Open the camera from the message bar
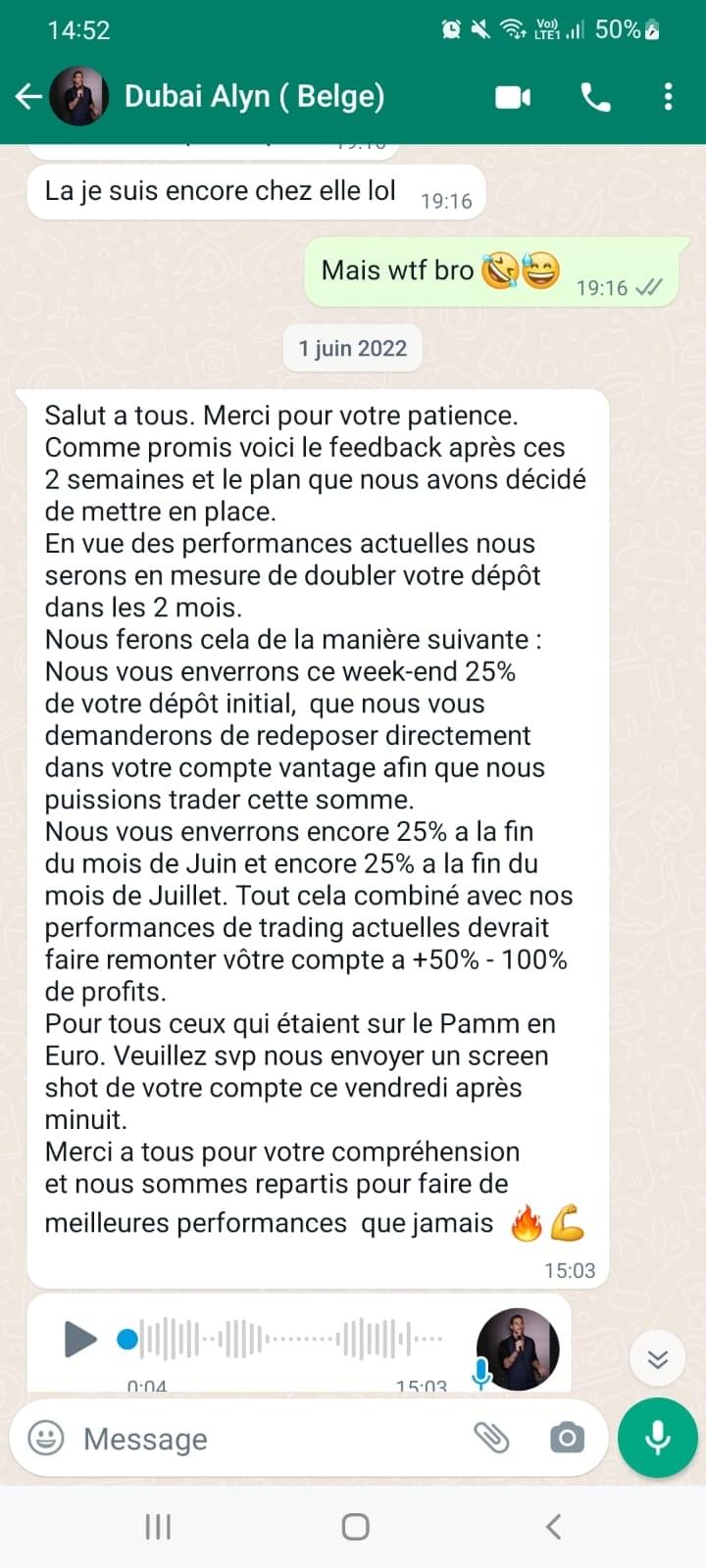The image size is (706, 1568). pos(566,1438)
